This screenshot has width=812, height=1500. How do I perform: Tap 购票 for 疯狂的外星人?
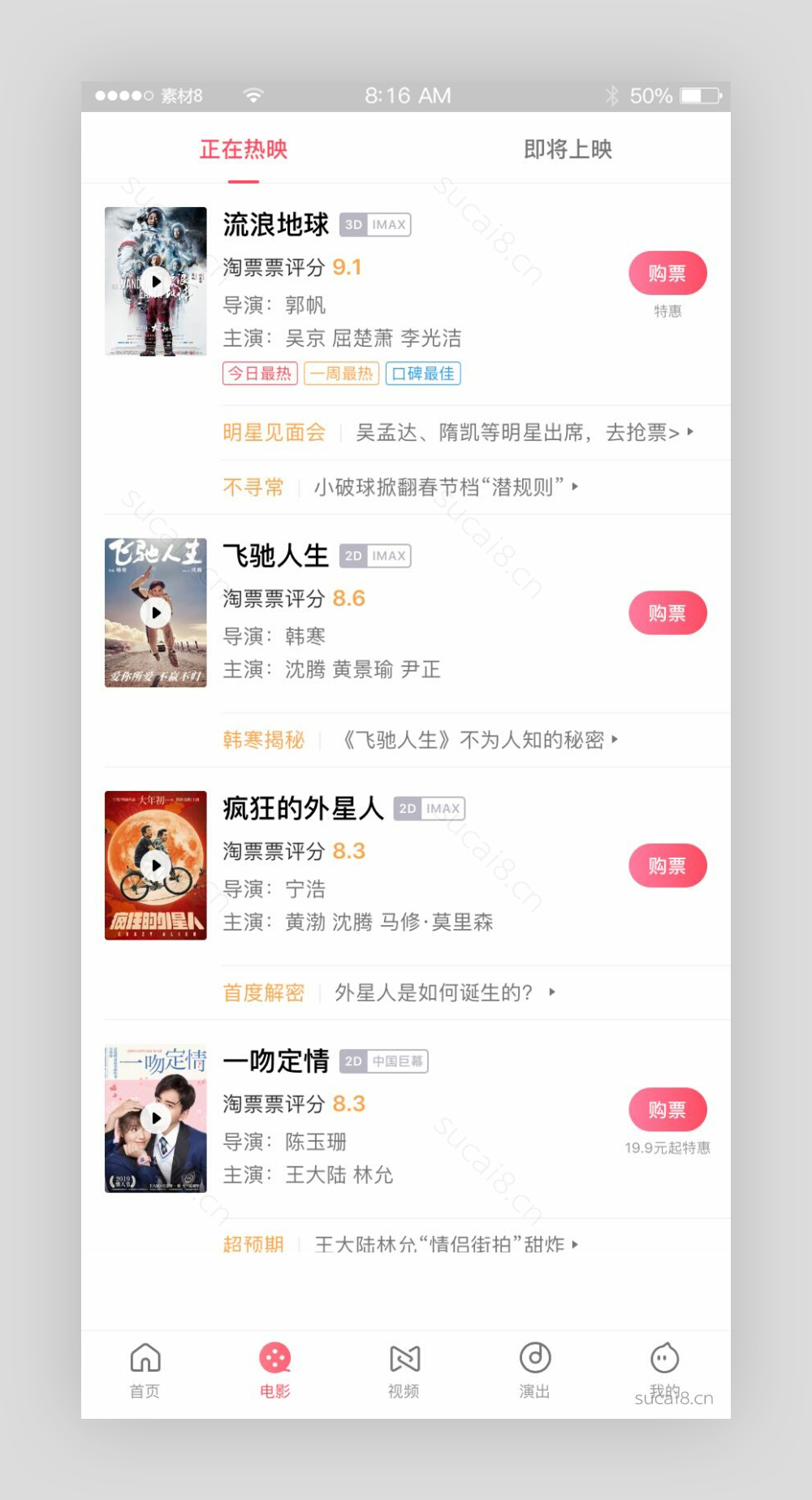(667, 866)
